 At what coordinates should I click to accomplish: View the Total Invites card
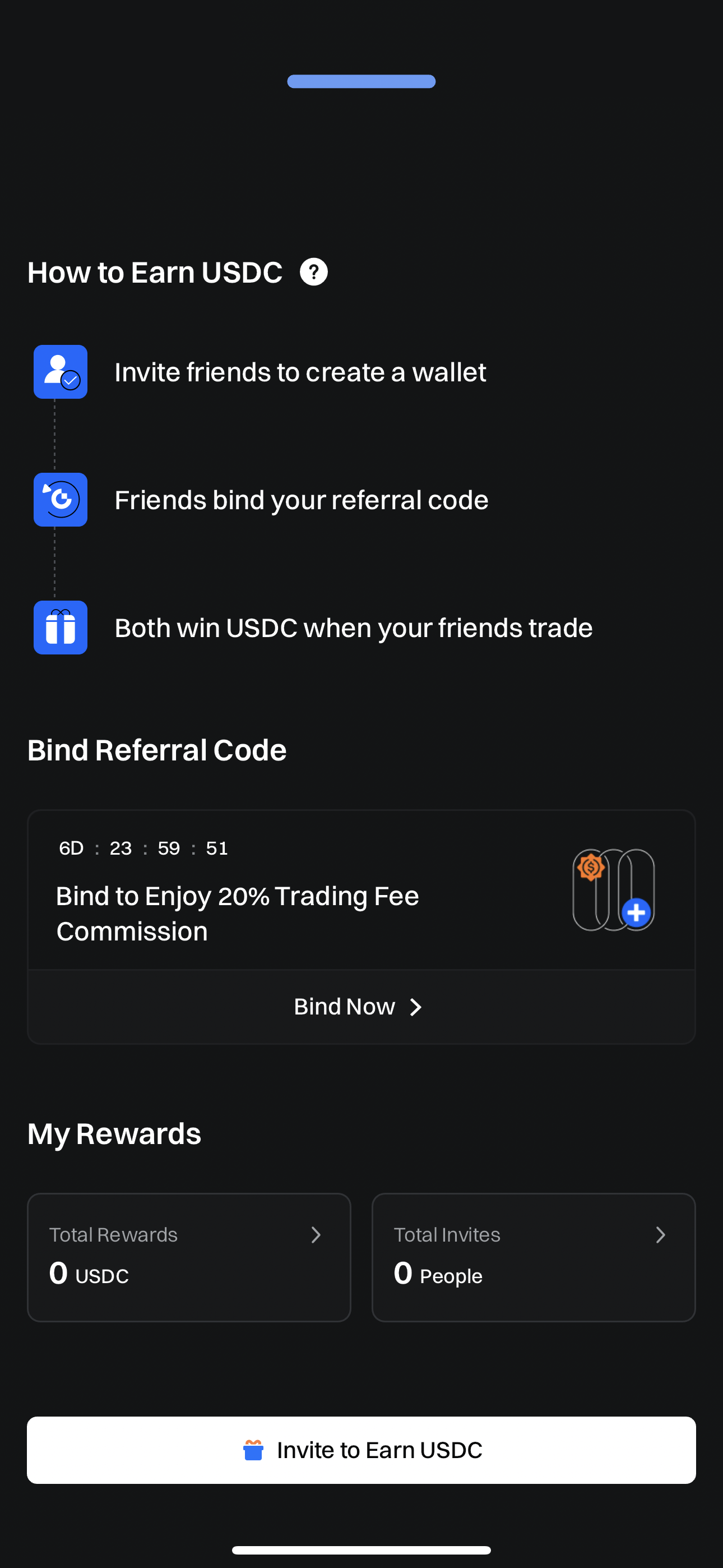(533, 1257)
